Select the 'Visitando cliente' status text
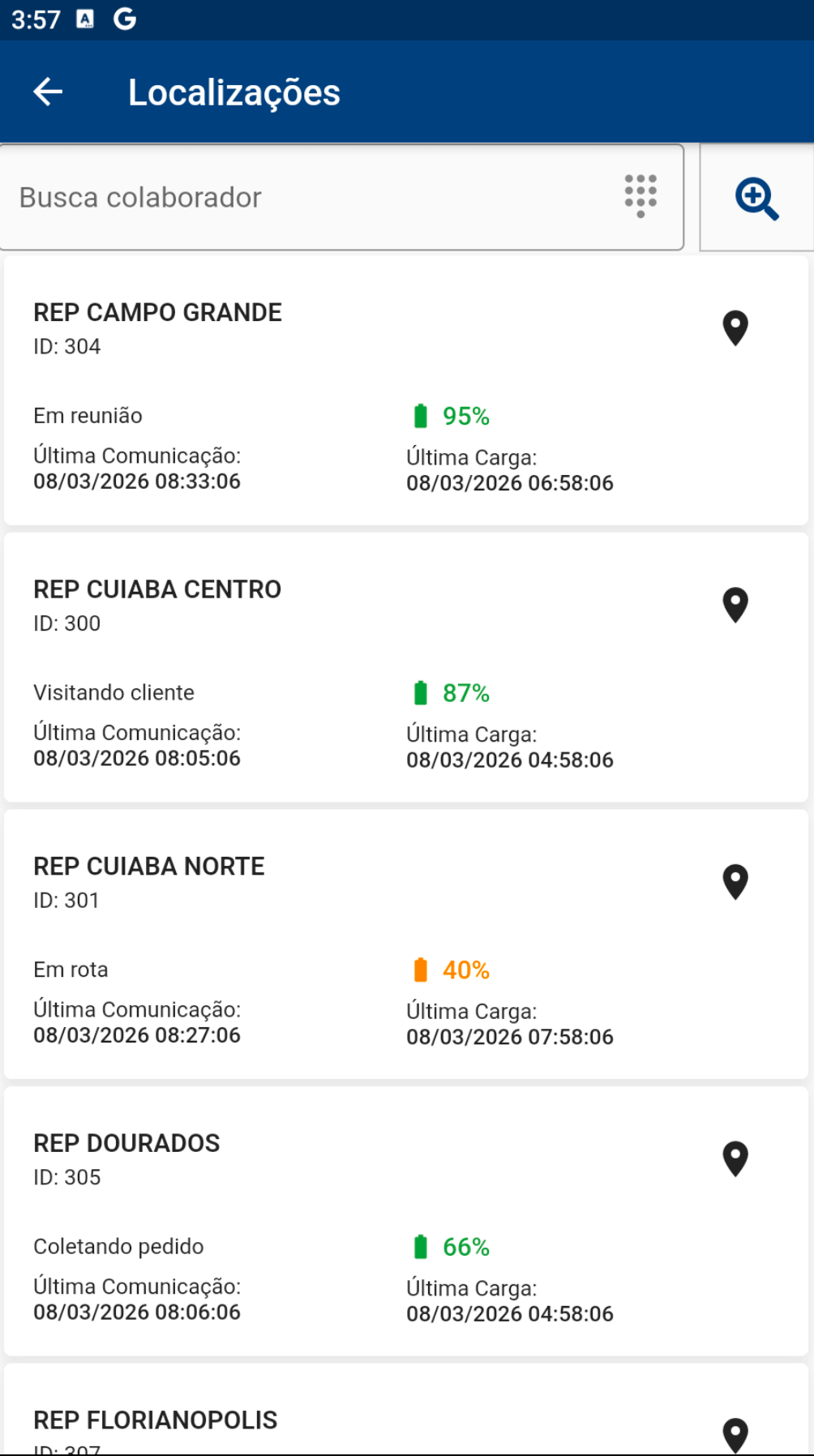 (113, 692)
